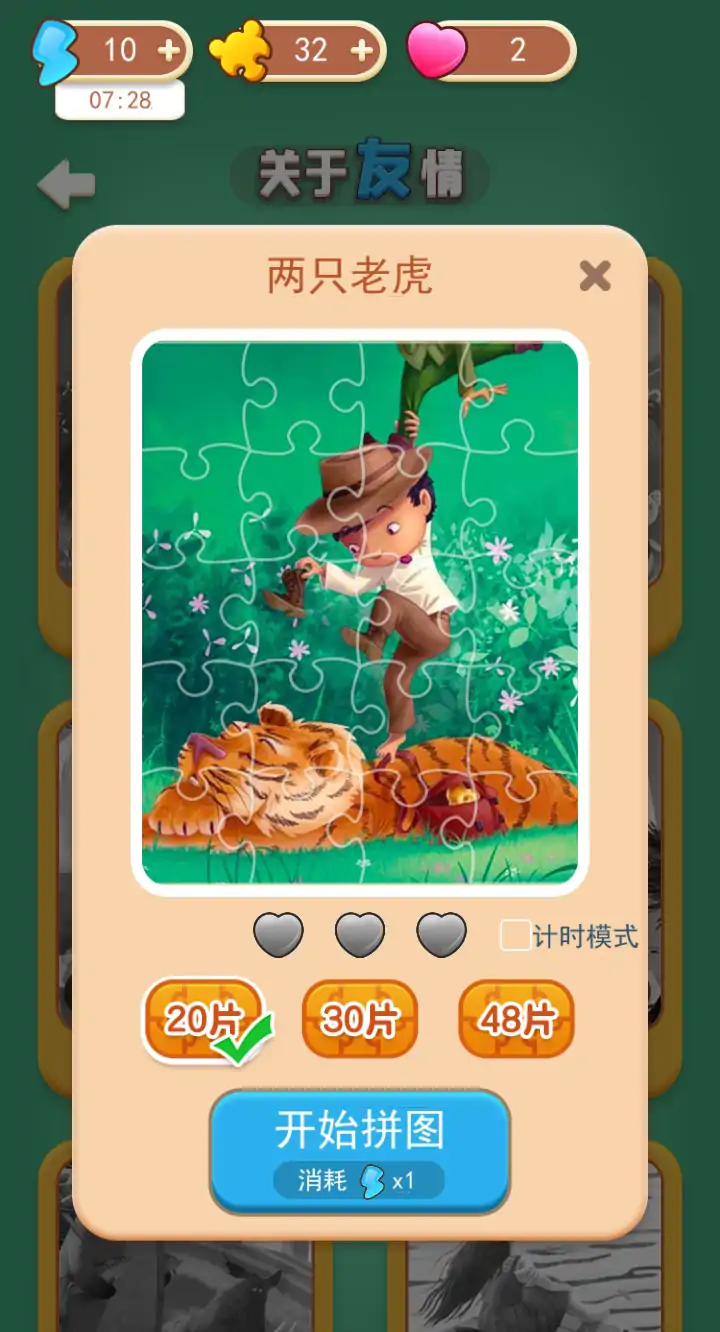This screenshot has width=720, height=1332.
Task: Add more energy with the plus button
Action: [x=169, y=50]
